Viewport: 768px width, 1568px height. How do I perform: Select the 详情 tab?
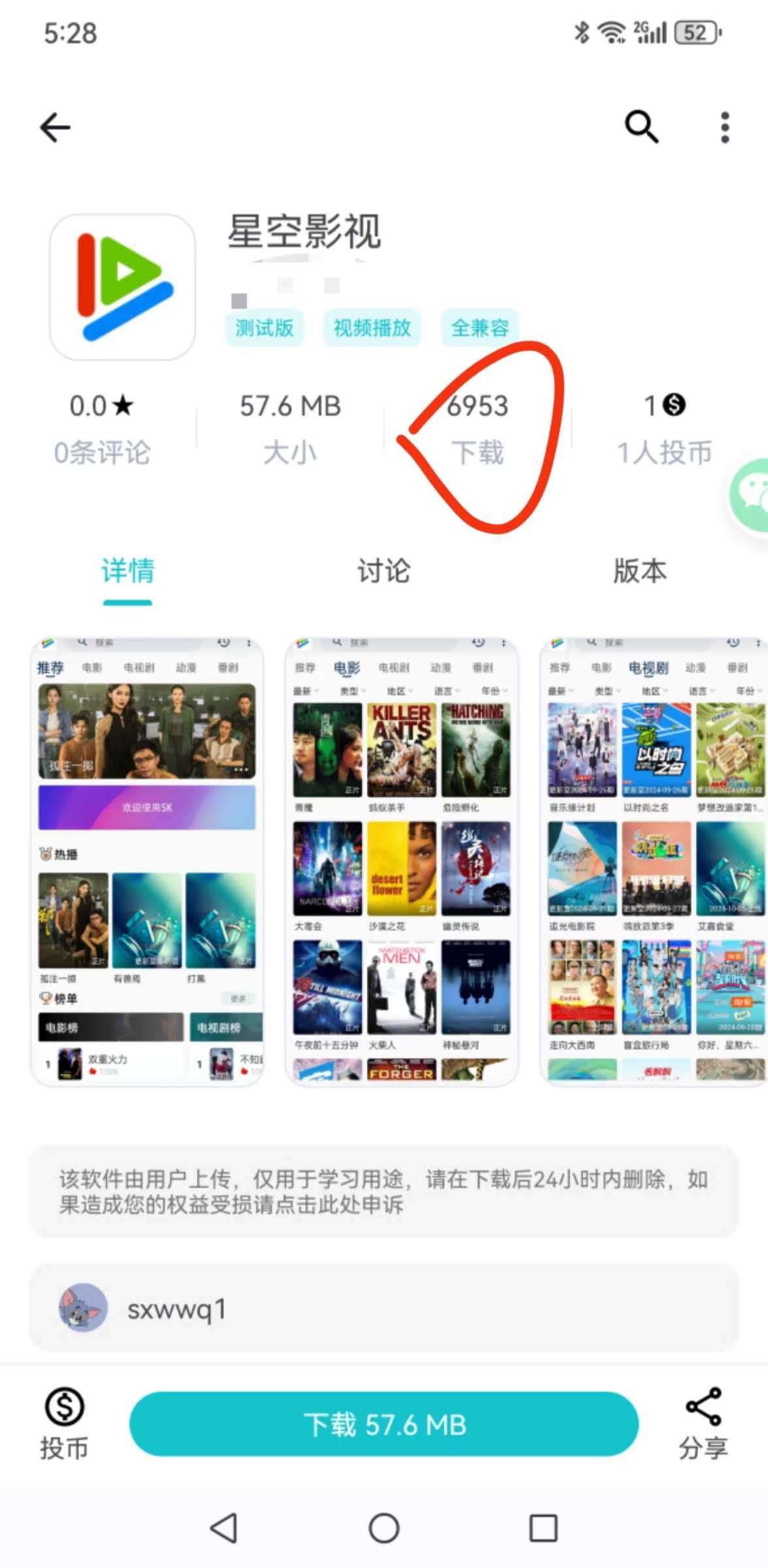128,571
